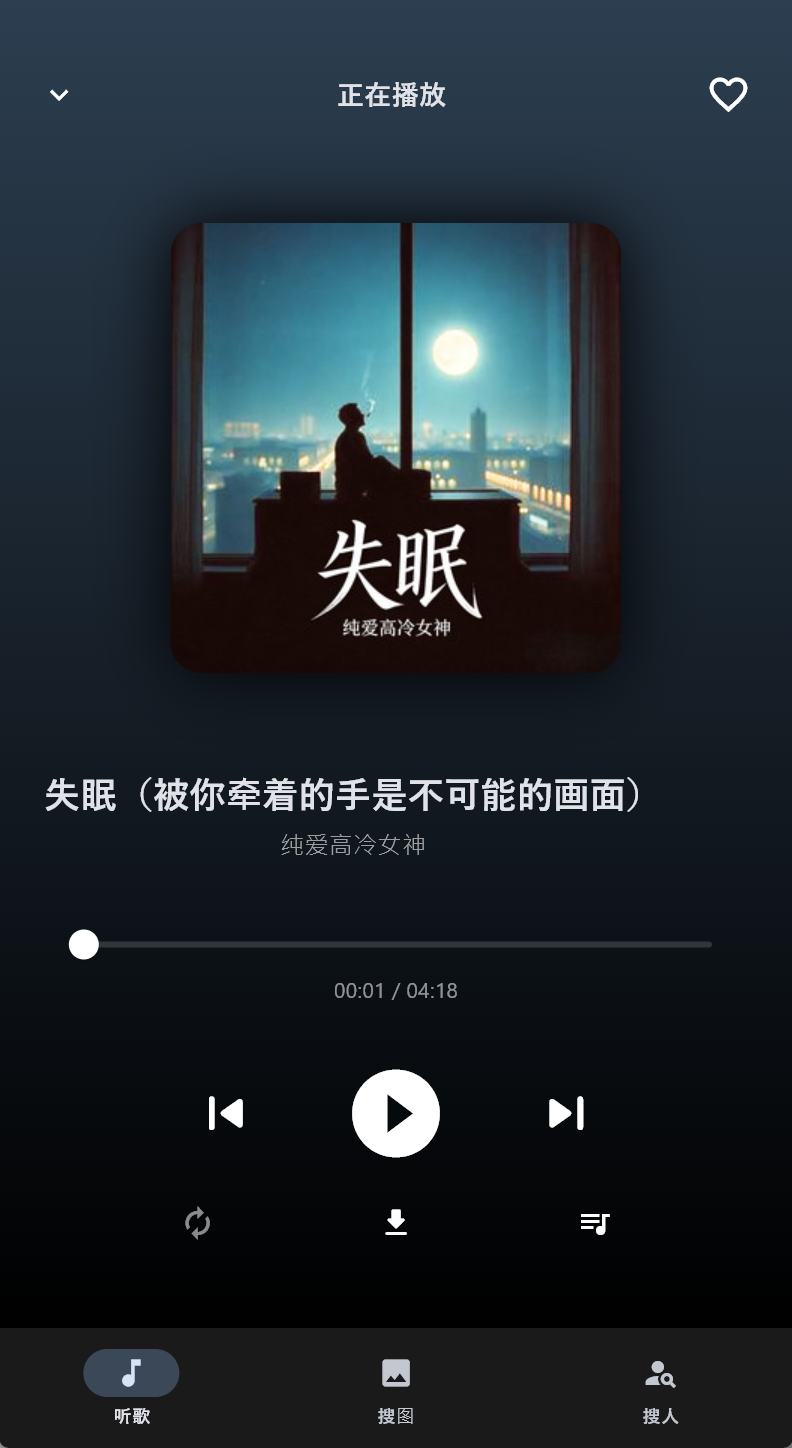This screenshot has width=792, height=1448.
Task: Collapse the now playing screen
Action: (x=59, y=95)
